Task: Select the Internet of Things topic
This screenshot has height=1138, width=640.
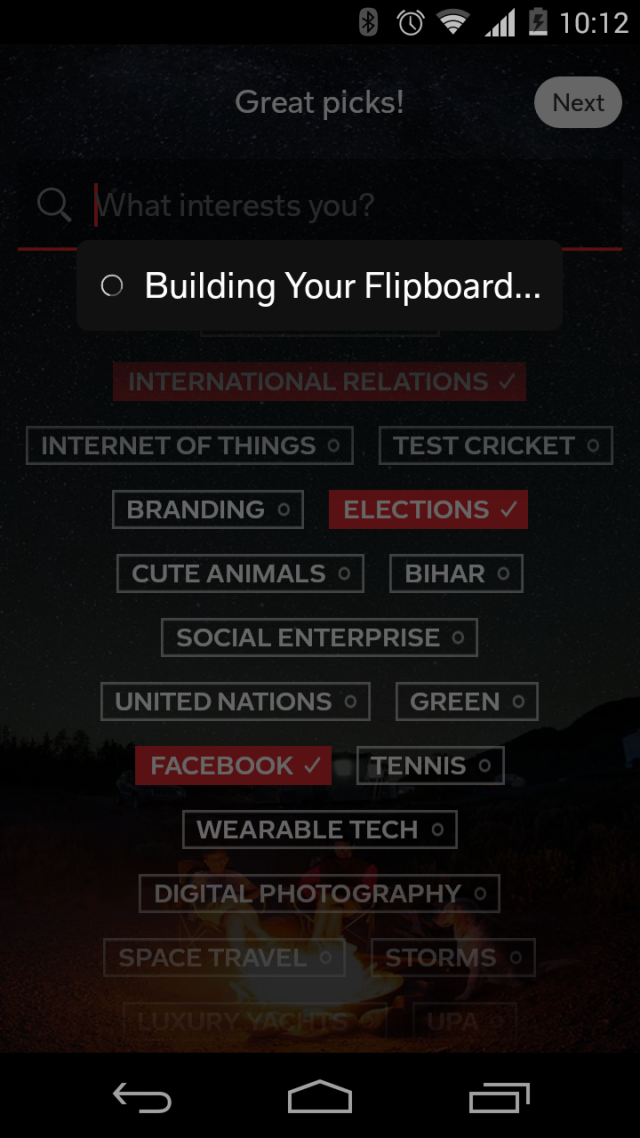Action: click(x=190, y=446)
